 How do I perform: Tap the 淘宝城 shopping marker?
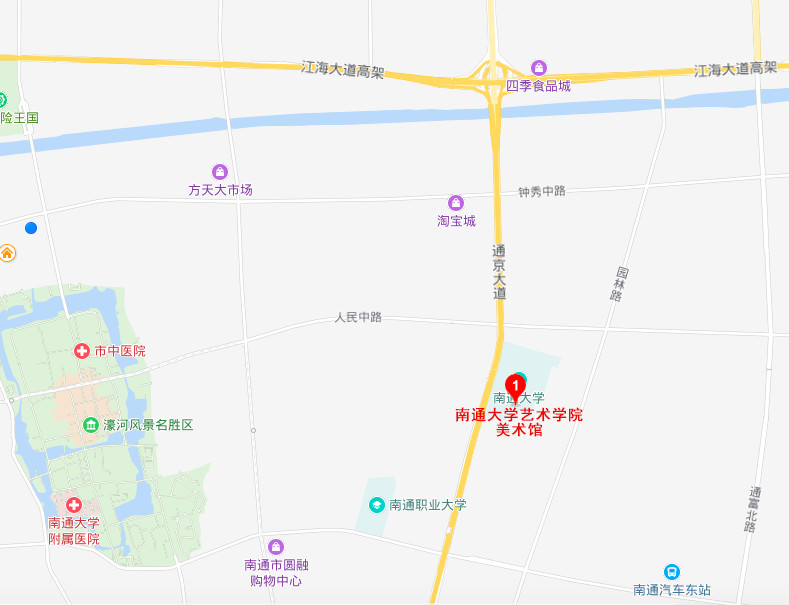pos(456,203)
